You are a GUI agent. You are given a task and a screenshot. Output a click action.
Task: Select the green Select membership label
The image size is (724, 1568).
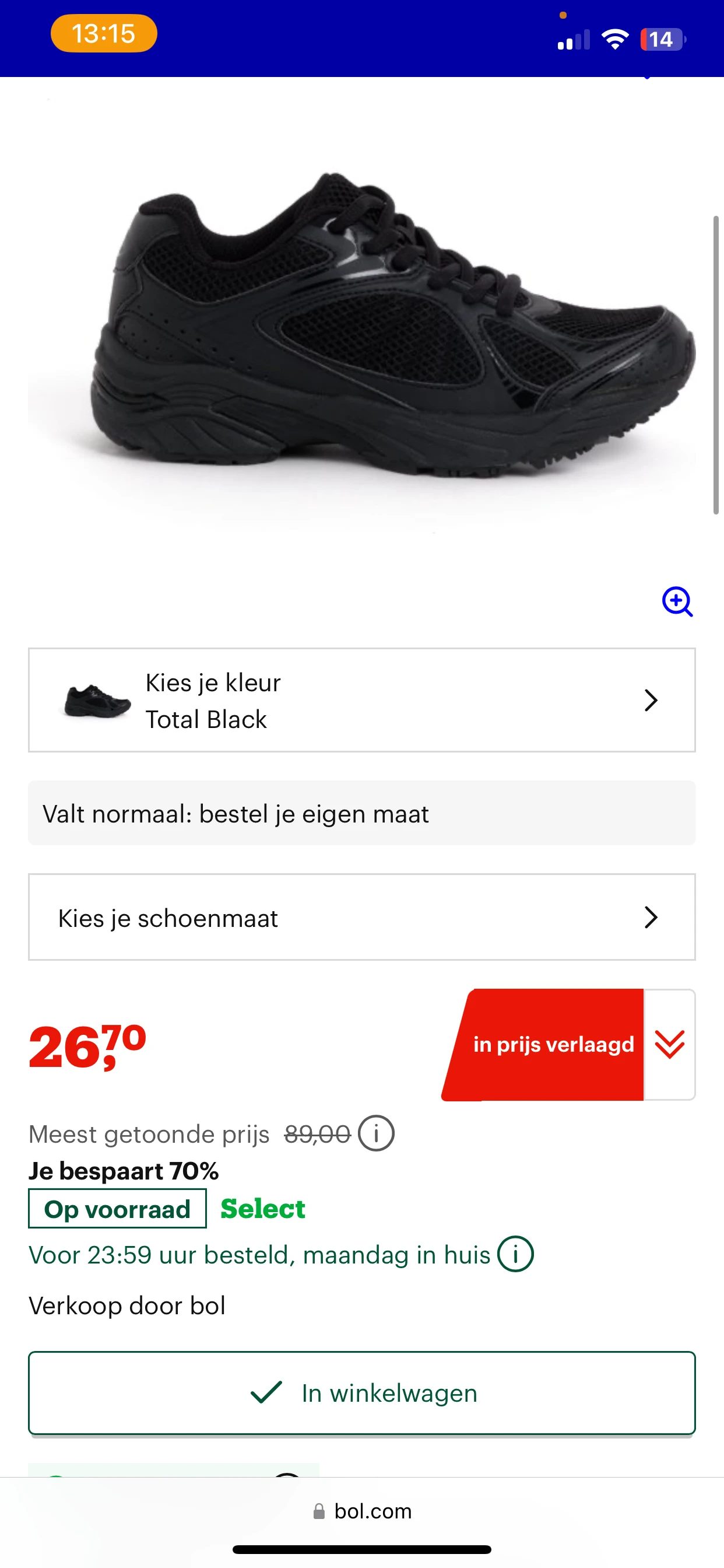coord(263,1209)
